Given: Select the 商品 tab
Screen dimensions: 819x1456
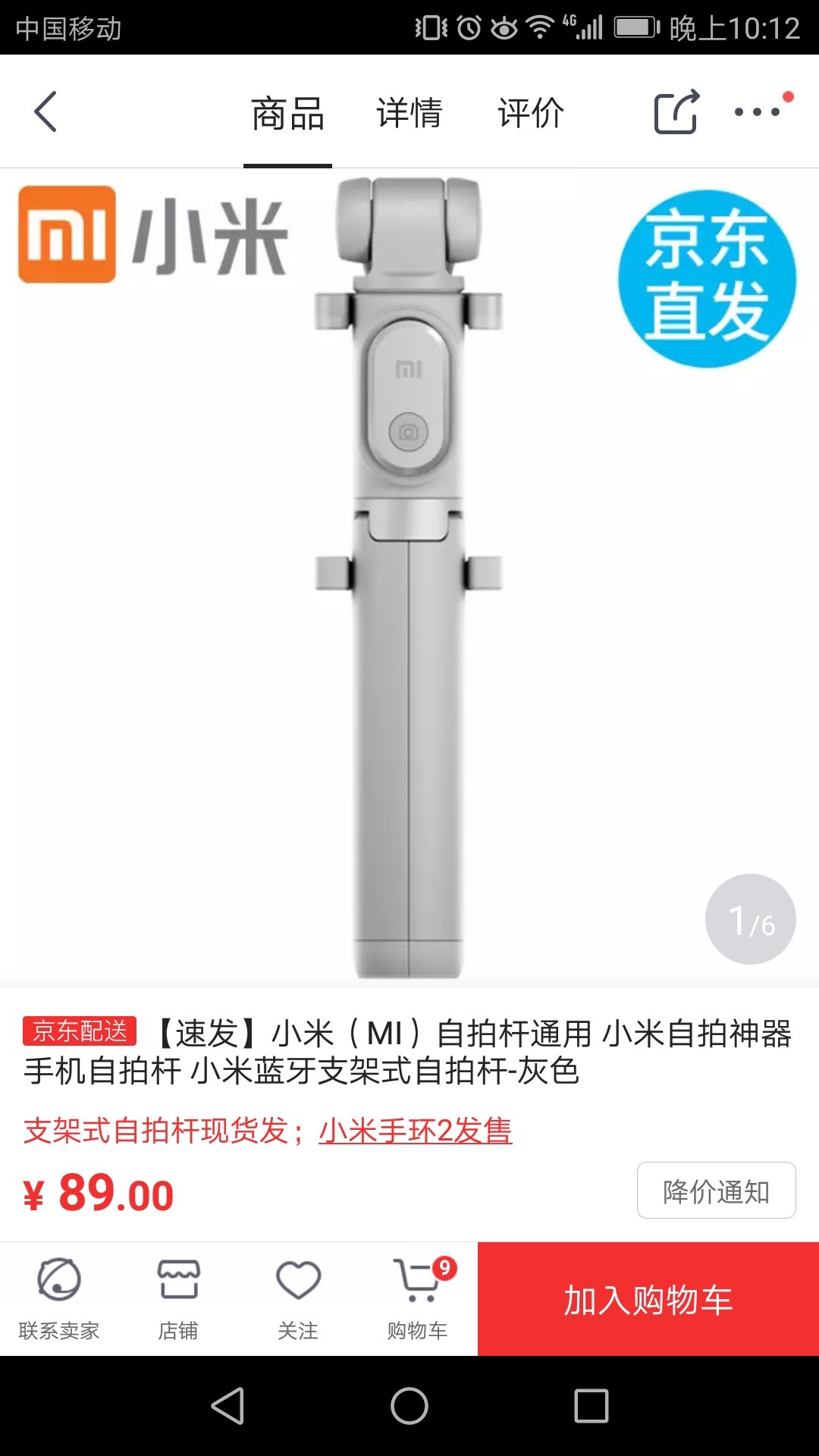Looking at the screenshot, I should coord(287,113).
